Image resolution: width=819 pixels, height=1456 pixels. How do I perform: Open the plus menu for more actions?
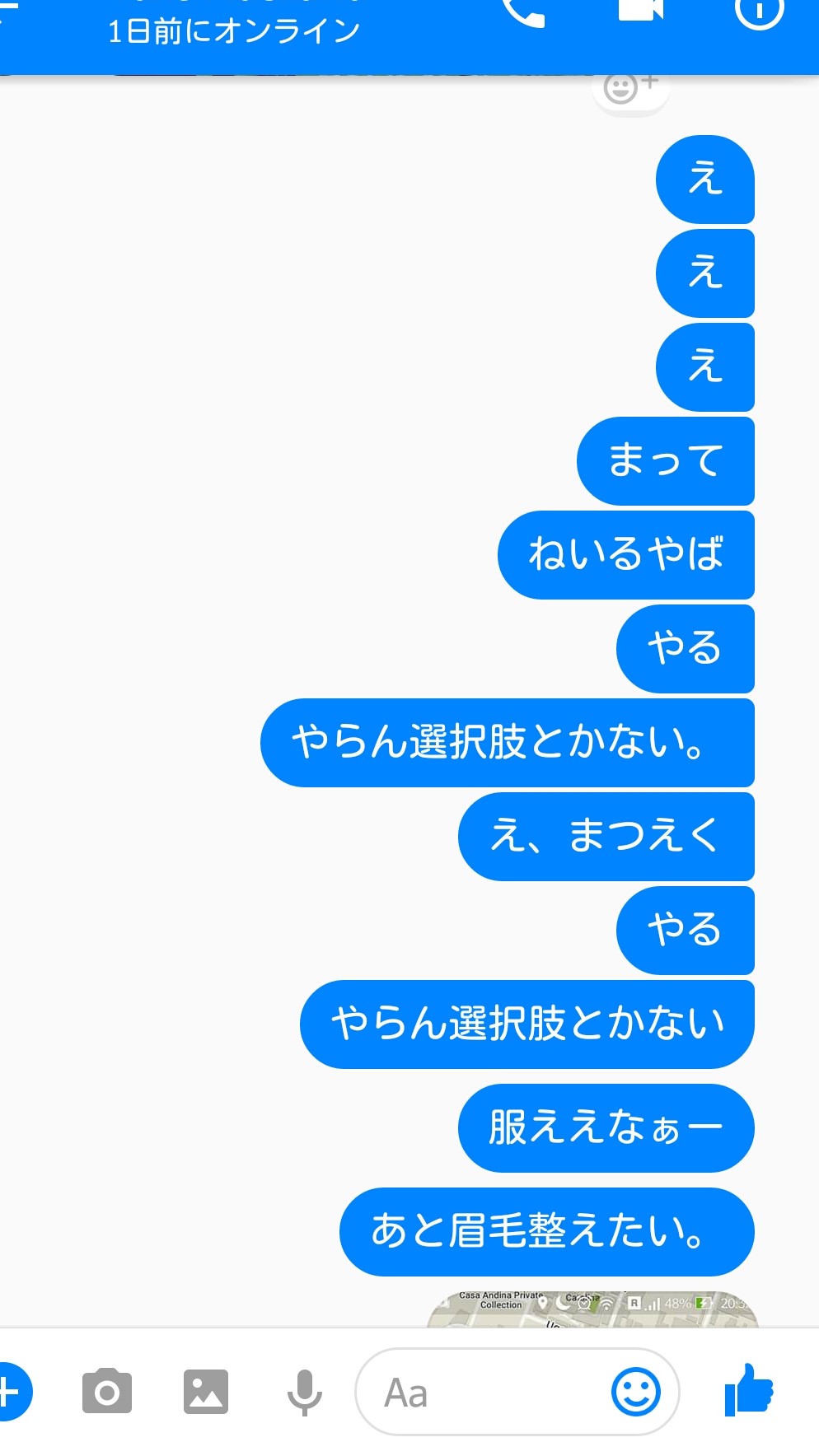coord(12,1392)
